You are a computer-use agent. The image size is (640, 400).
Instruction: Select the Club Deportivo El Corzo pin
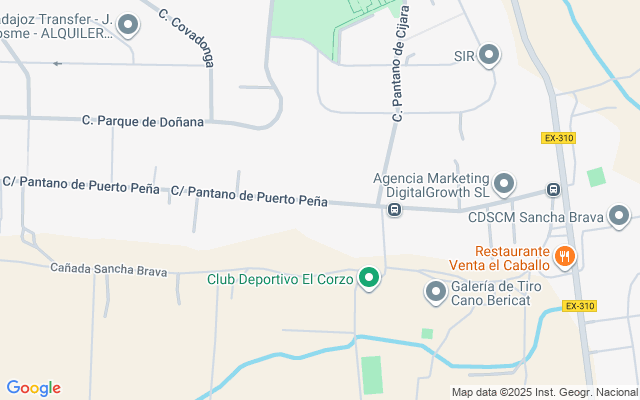(369, 278)
